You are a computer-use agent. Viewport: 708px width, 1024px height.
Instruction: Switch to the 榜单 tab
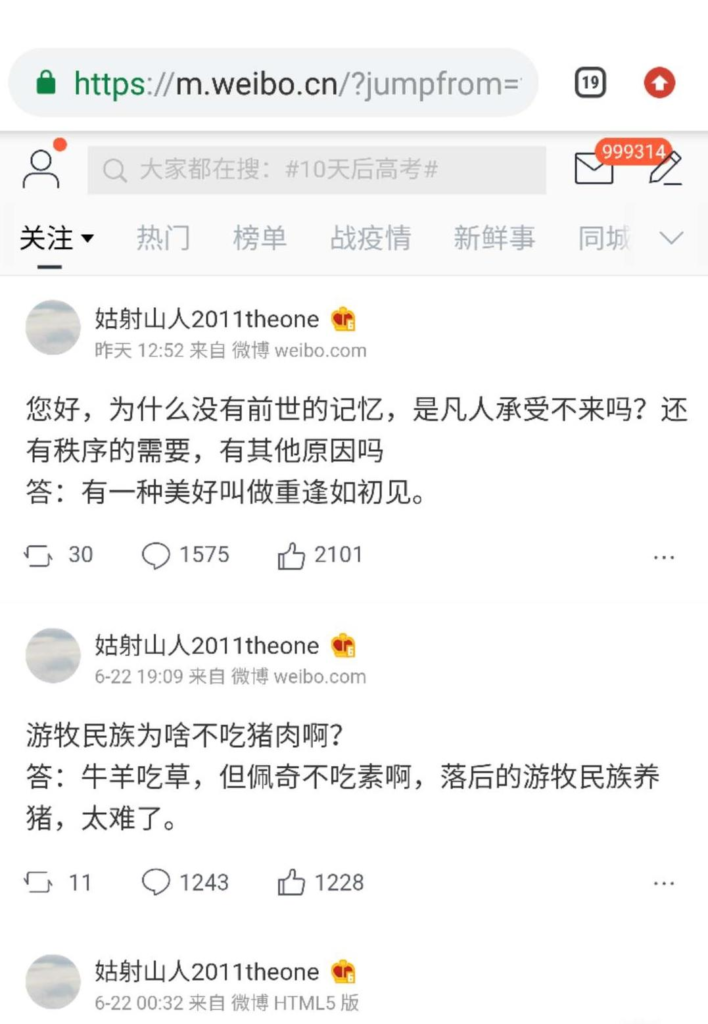tap(259, 238)
